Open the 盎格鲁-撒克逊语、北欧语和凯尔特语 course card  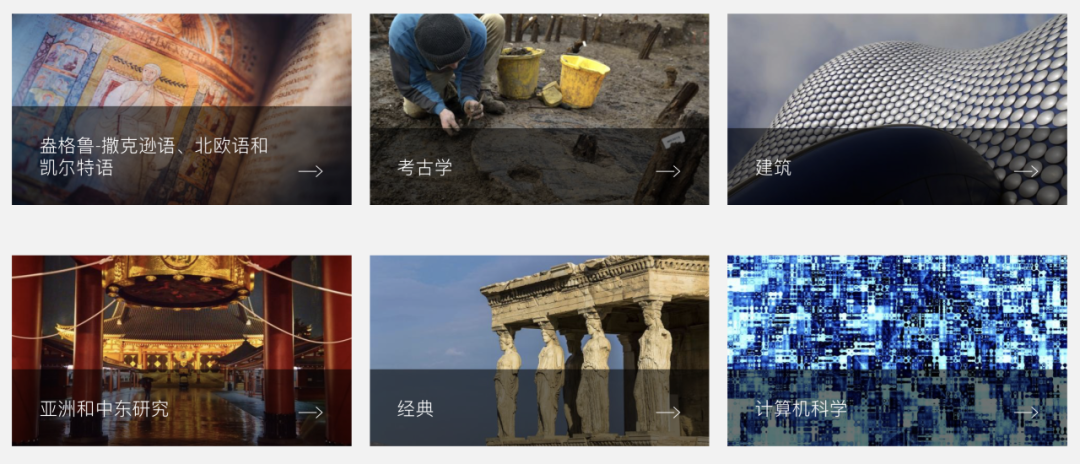pos(181,110)
